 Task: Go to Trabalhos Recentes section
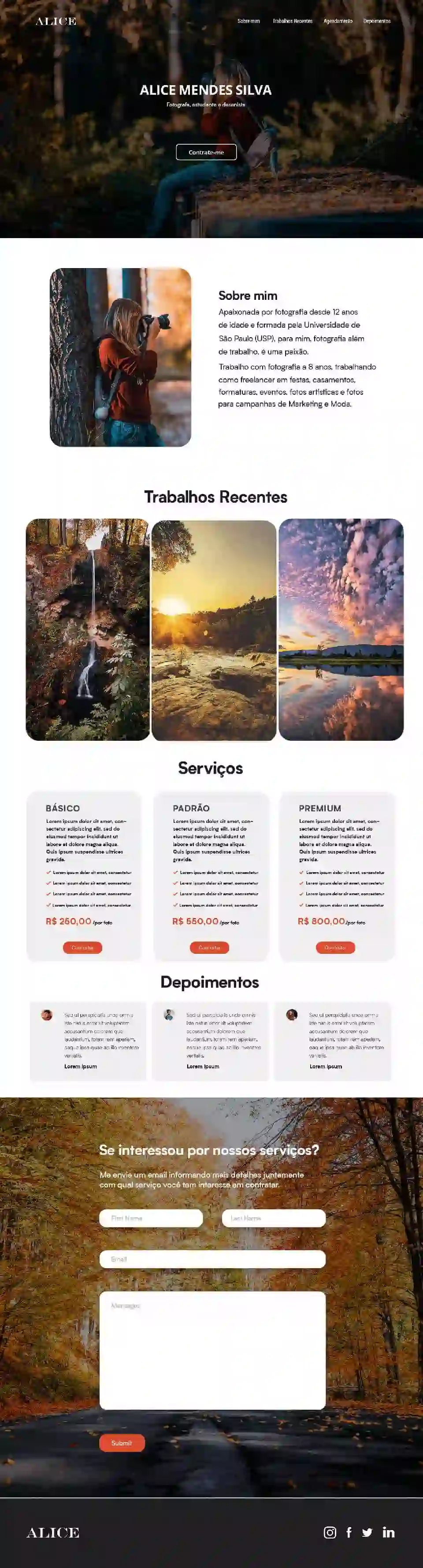(x=292, y=21)
